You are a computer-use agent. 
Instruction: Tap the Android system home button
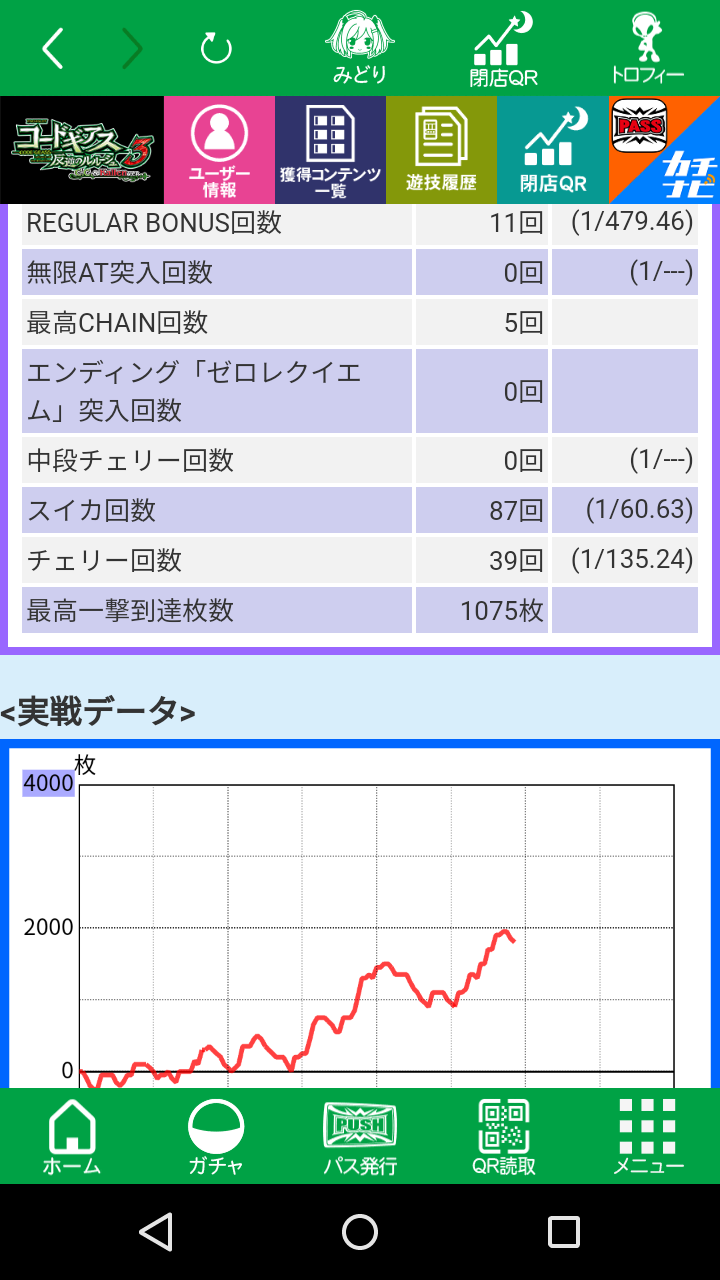point(360,1232)
